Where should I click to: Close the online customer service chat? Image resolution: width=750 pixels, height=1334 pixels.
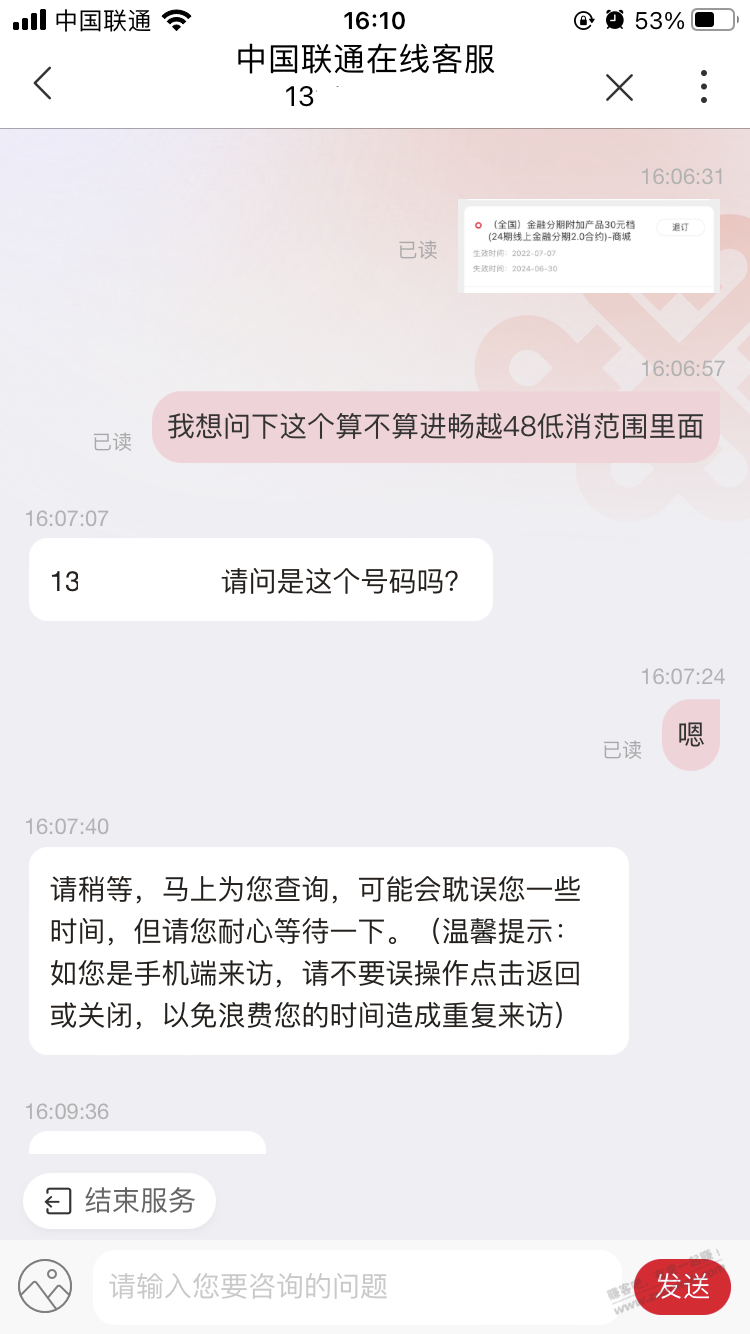coord(619,88)
